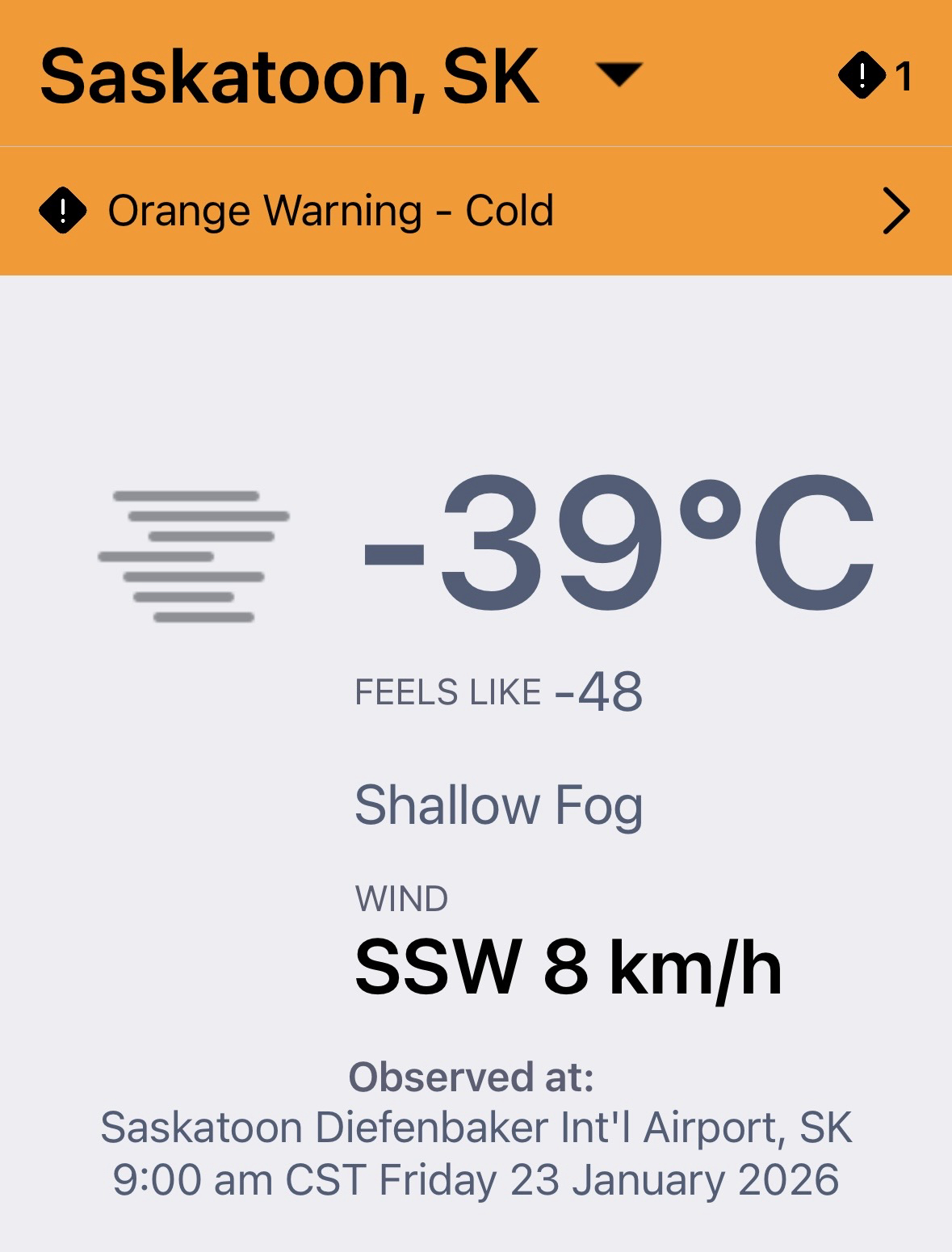Screen dimensions: 952x1252
Task: Open the Orange Warning - Cold details
Action: [476, 212]
